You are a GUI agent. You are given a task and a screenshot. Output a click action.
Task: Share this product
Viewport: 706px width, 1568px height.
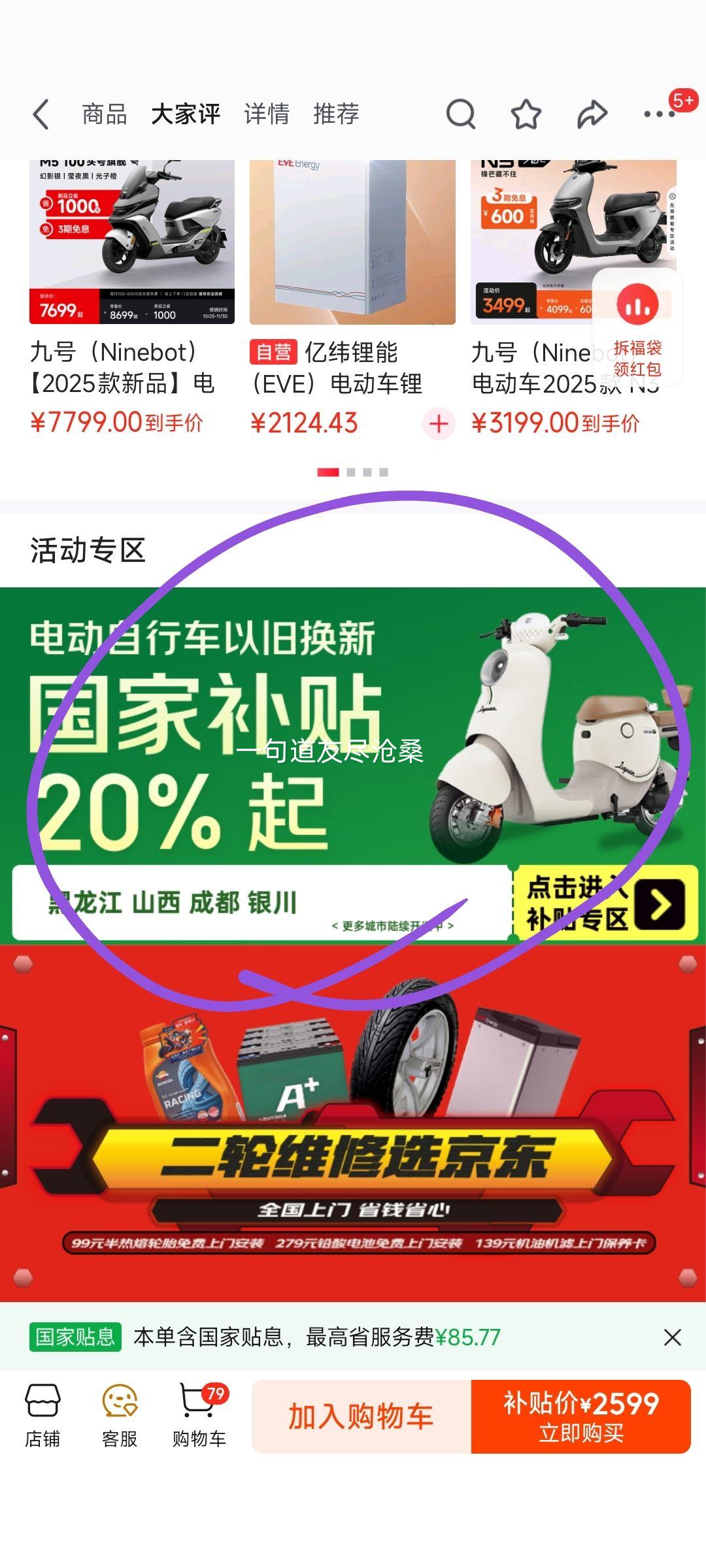coord(592,114)
